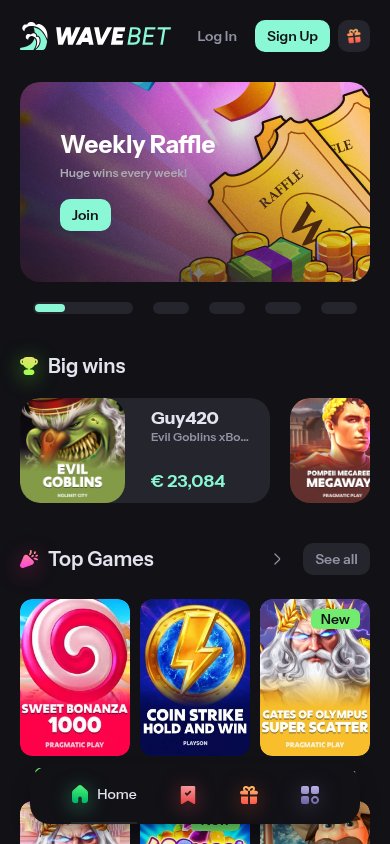Tap the arrow next to Top Games
Screen dimensions: 390x844
[x=277, y=559]
